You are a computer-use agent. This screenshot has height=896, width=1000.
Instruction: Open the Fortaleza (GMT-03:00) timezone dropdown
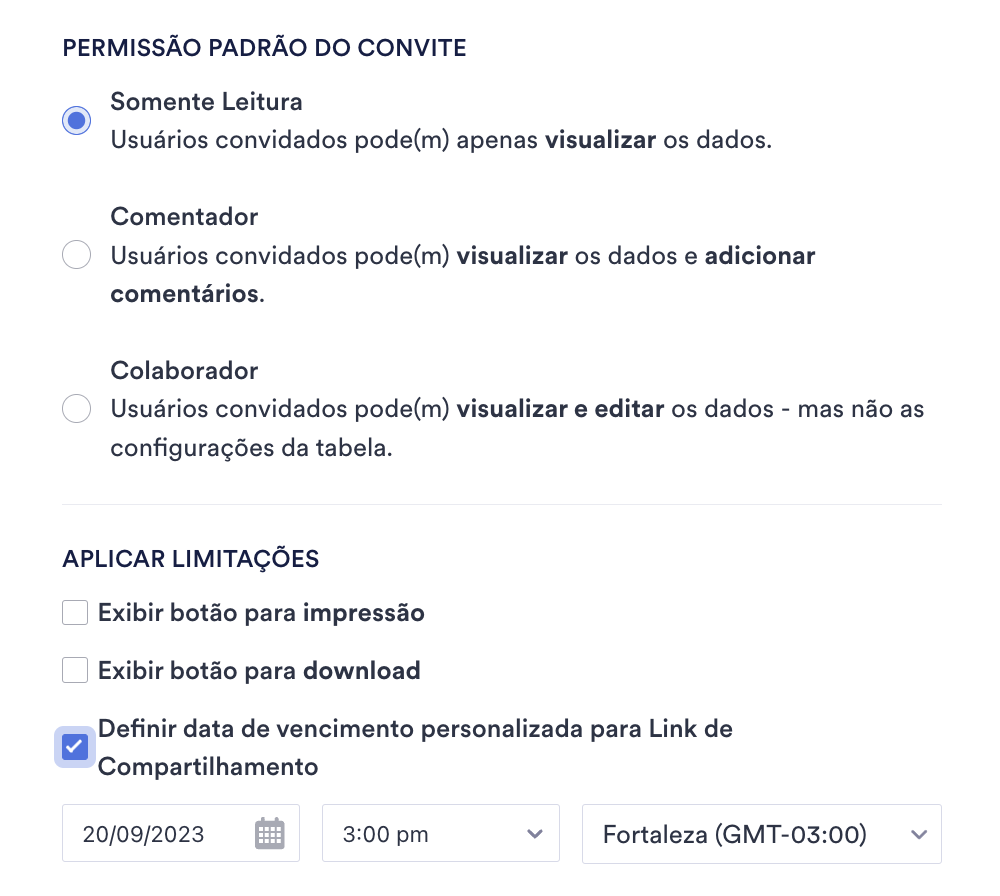click(761, 833)
